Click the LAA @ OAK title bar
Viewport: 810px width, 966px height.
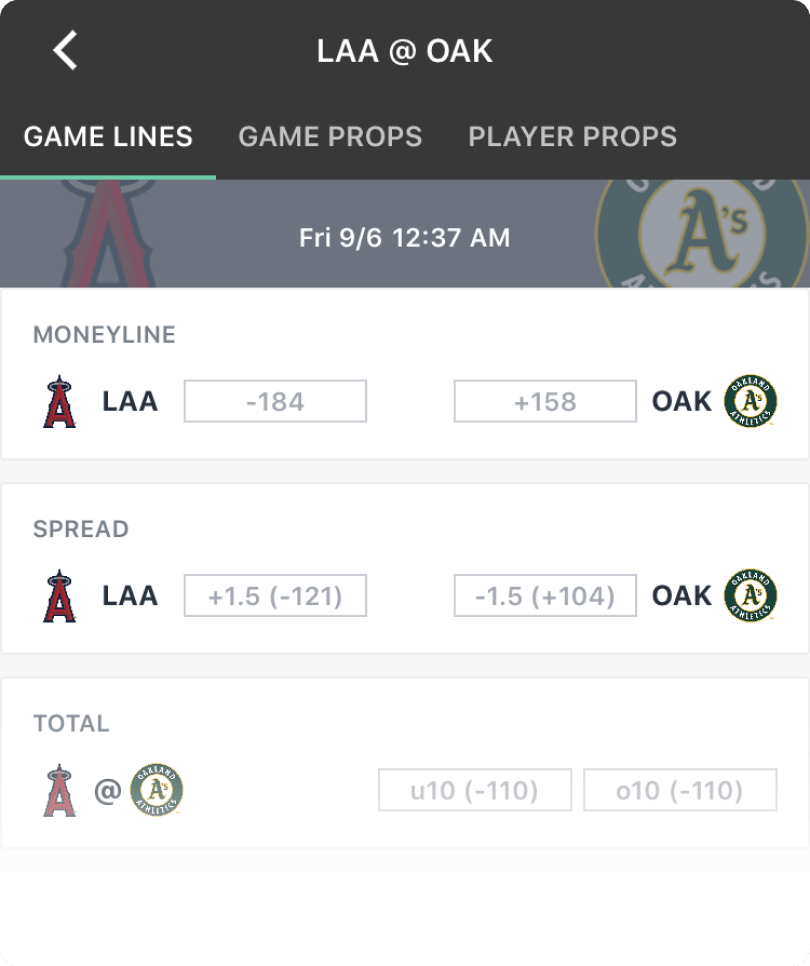[405, 48]
